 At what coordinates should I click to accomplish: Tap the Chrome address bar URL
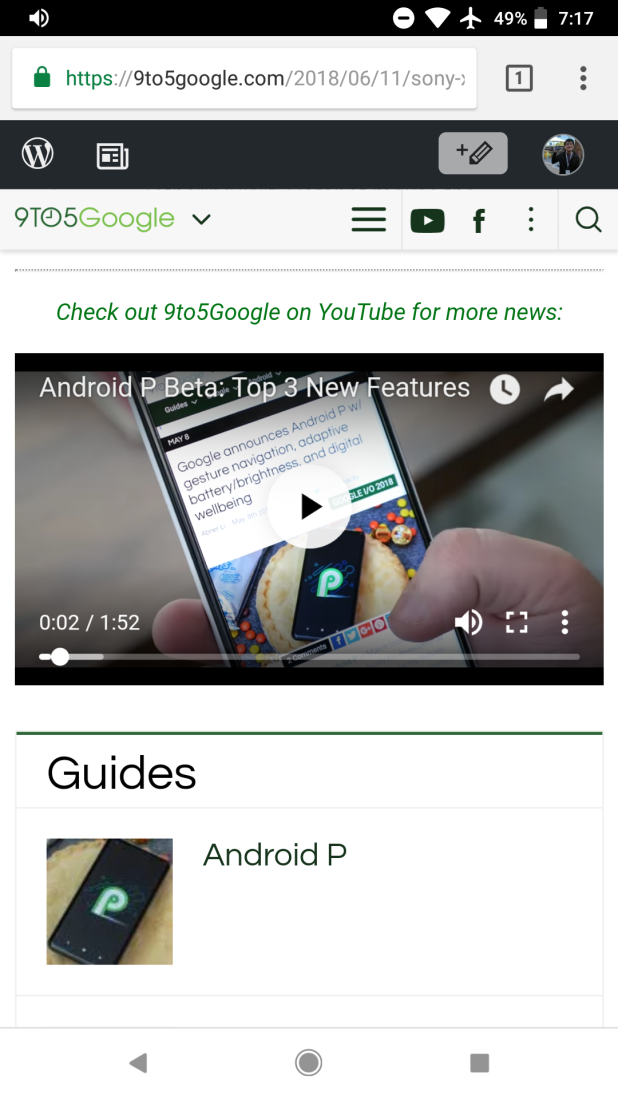[x=264, y=78]
